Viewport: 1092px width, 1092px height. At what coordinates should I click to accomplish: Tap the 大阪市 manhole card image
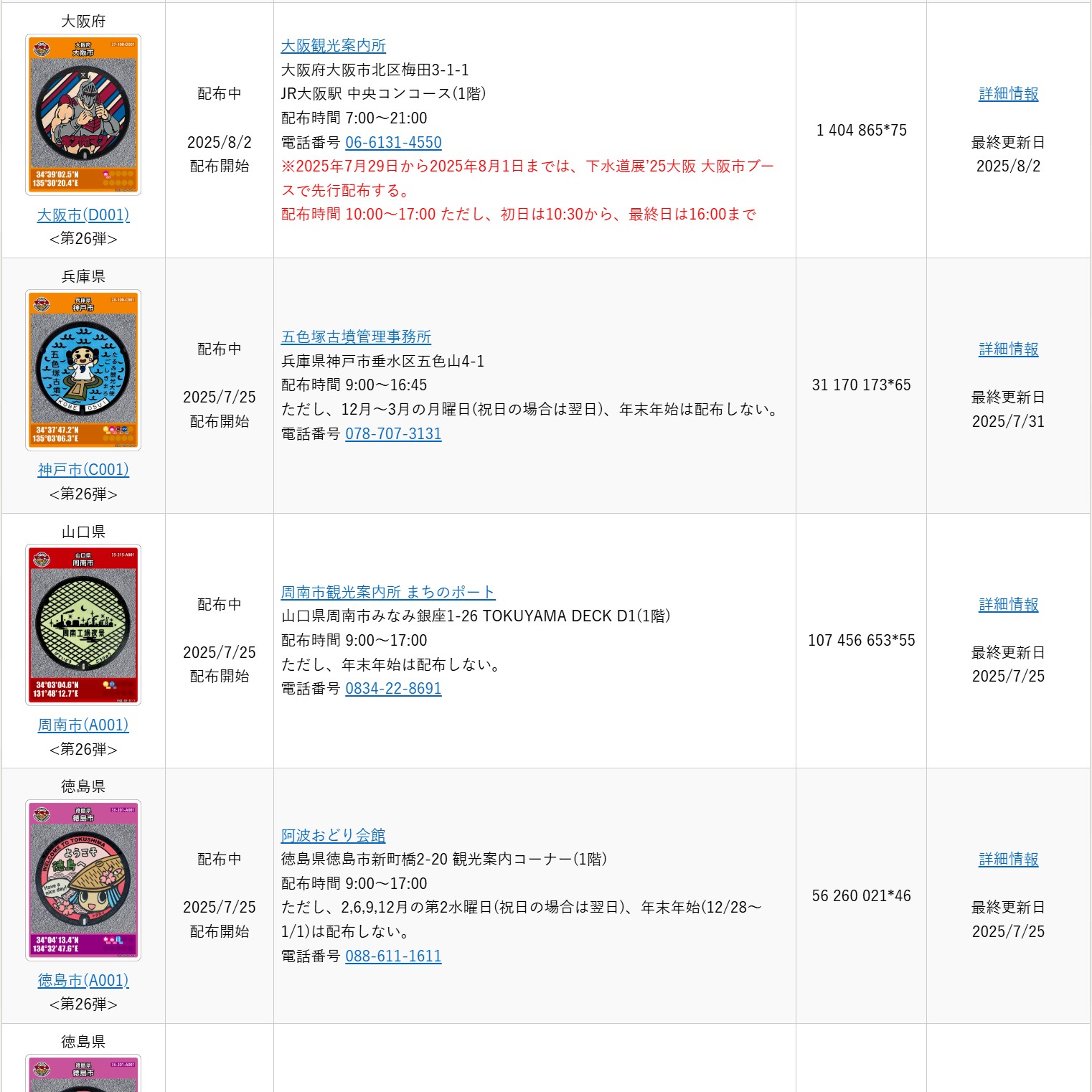tap(83, 115)
